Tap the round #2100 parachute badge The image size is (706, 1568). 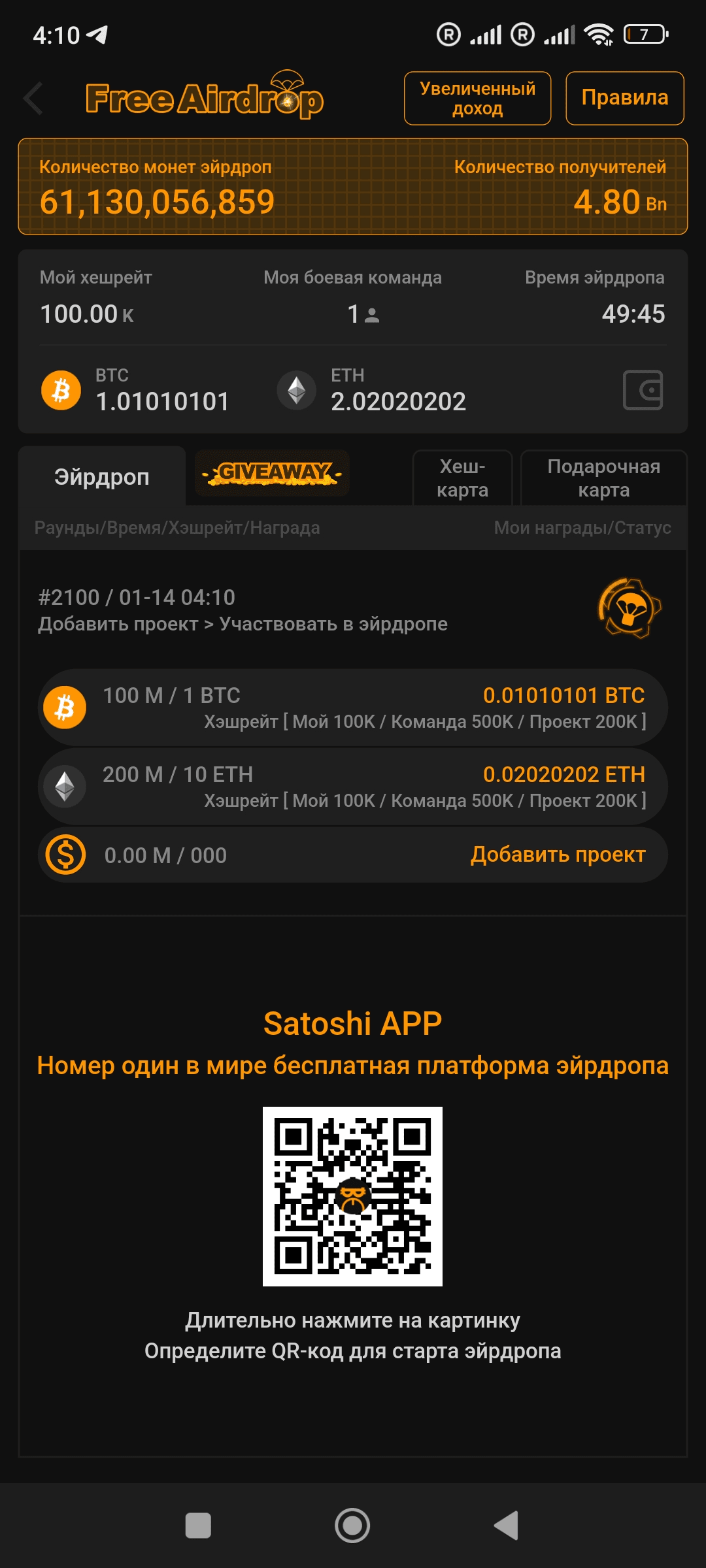629,608
